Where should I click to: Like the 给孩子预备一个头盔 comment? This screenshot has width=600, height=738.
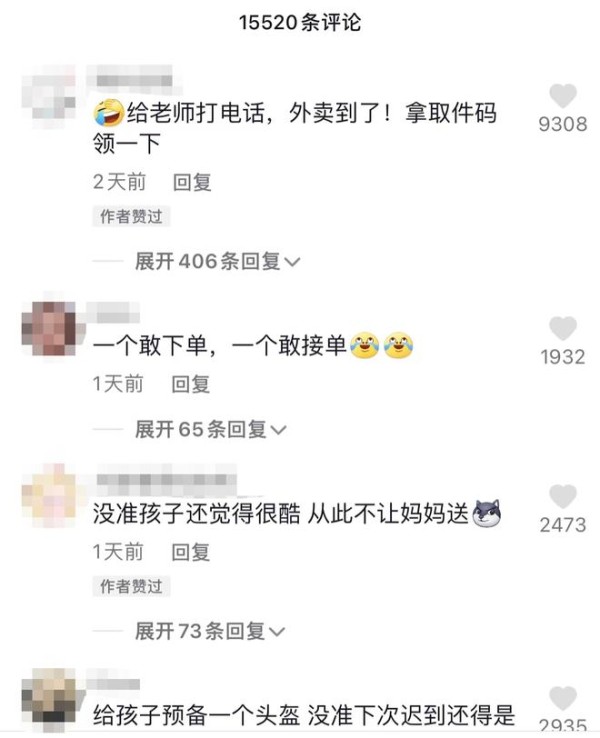[563, 699]
